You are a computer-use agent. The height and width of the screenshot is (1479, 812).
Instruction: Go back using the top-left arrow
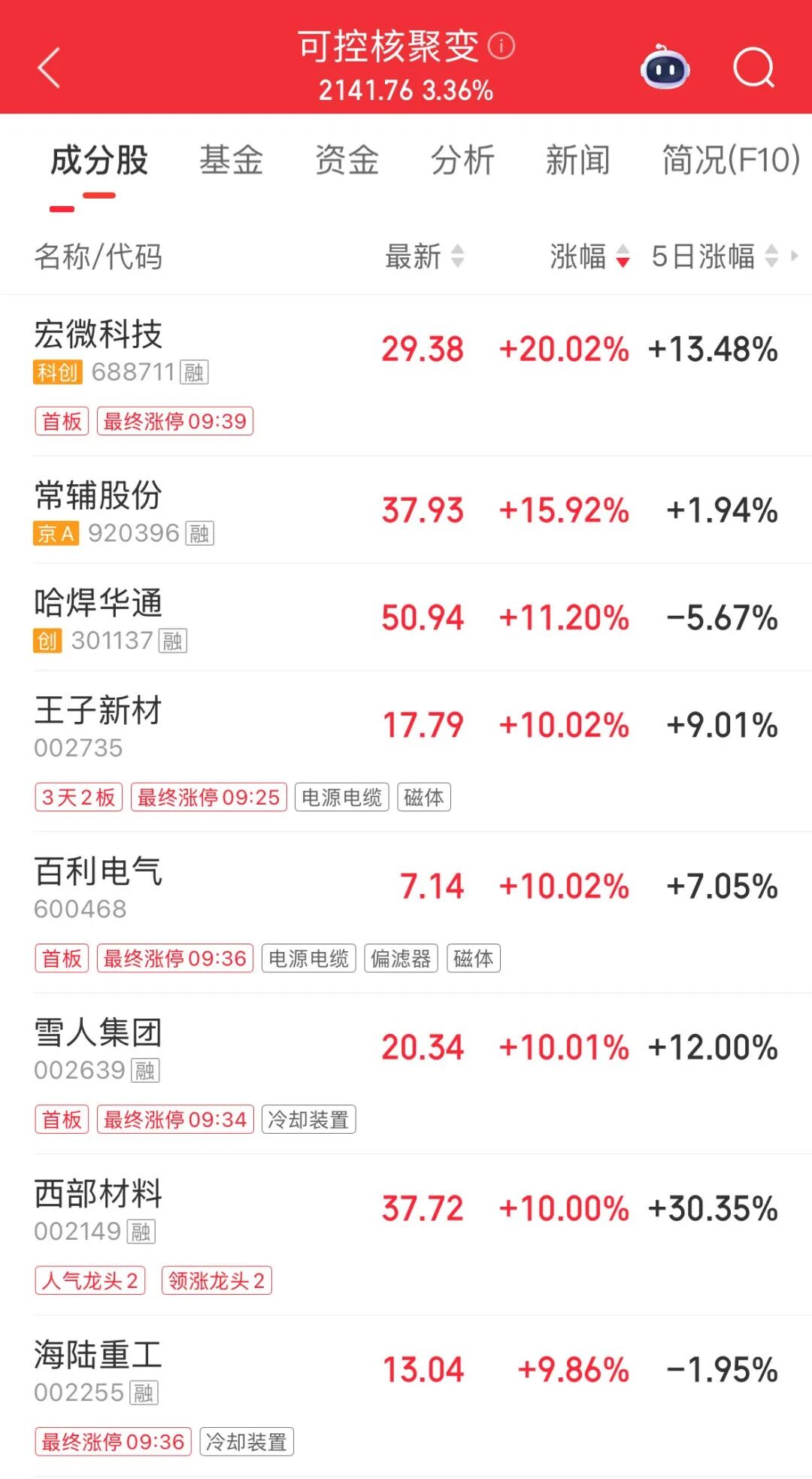[50, 68]
